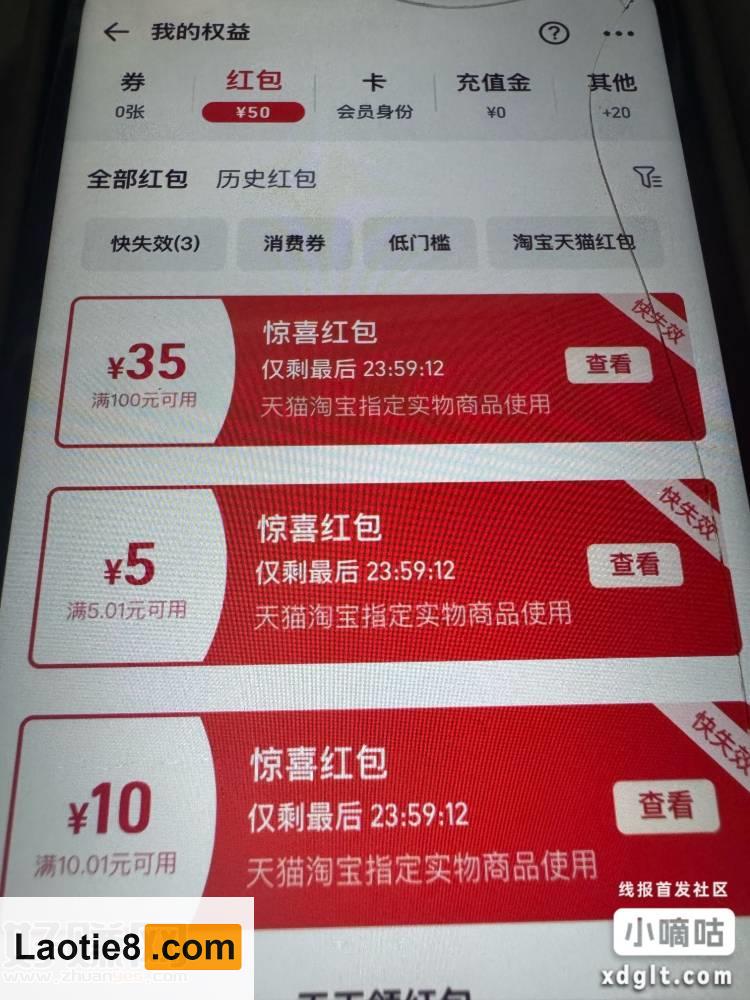Open the help question mark icon
The width and height of the screenshot is (750, 1000).
pos(553,33)
